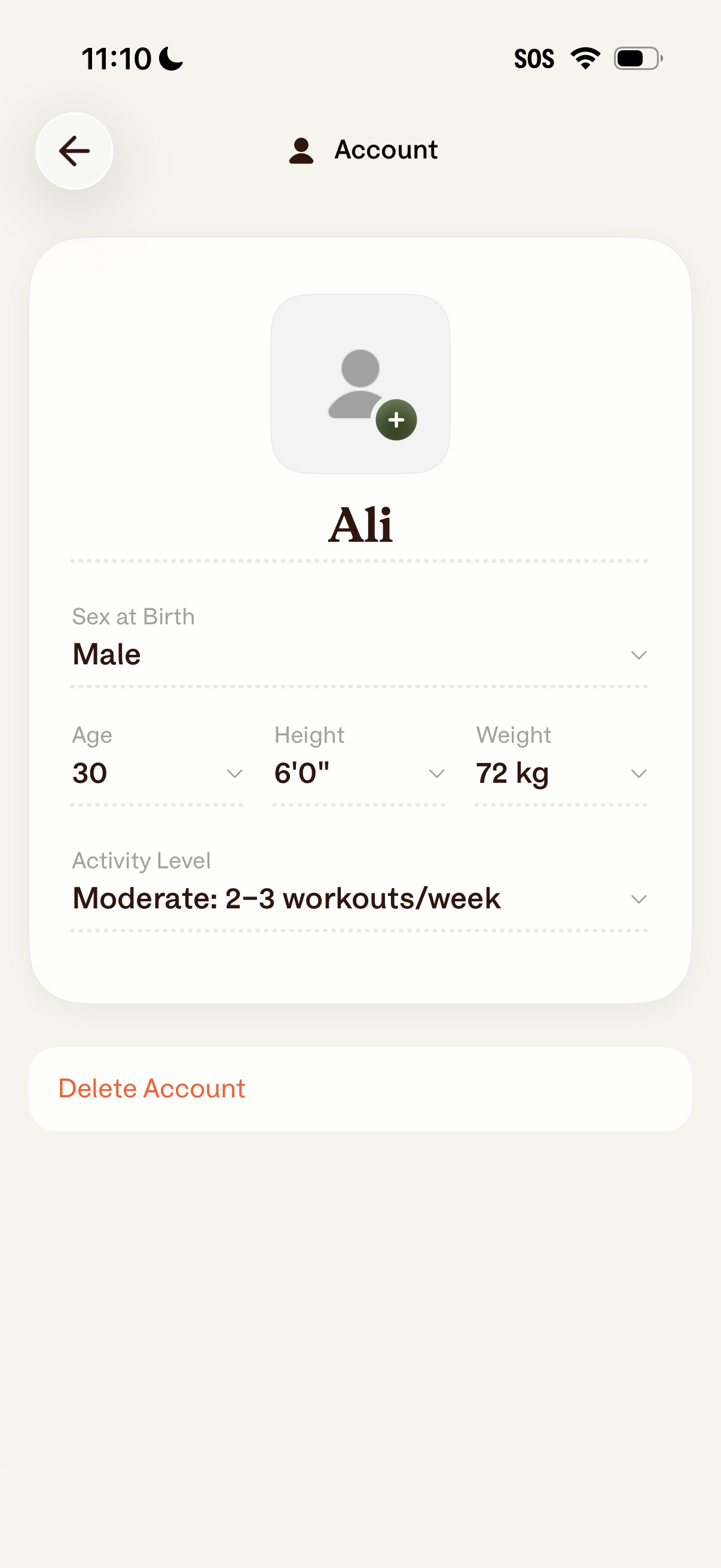Click the person icon beside Account title
Viewport: 721px width, 1568px height.
click(x=302, y=150)
